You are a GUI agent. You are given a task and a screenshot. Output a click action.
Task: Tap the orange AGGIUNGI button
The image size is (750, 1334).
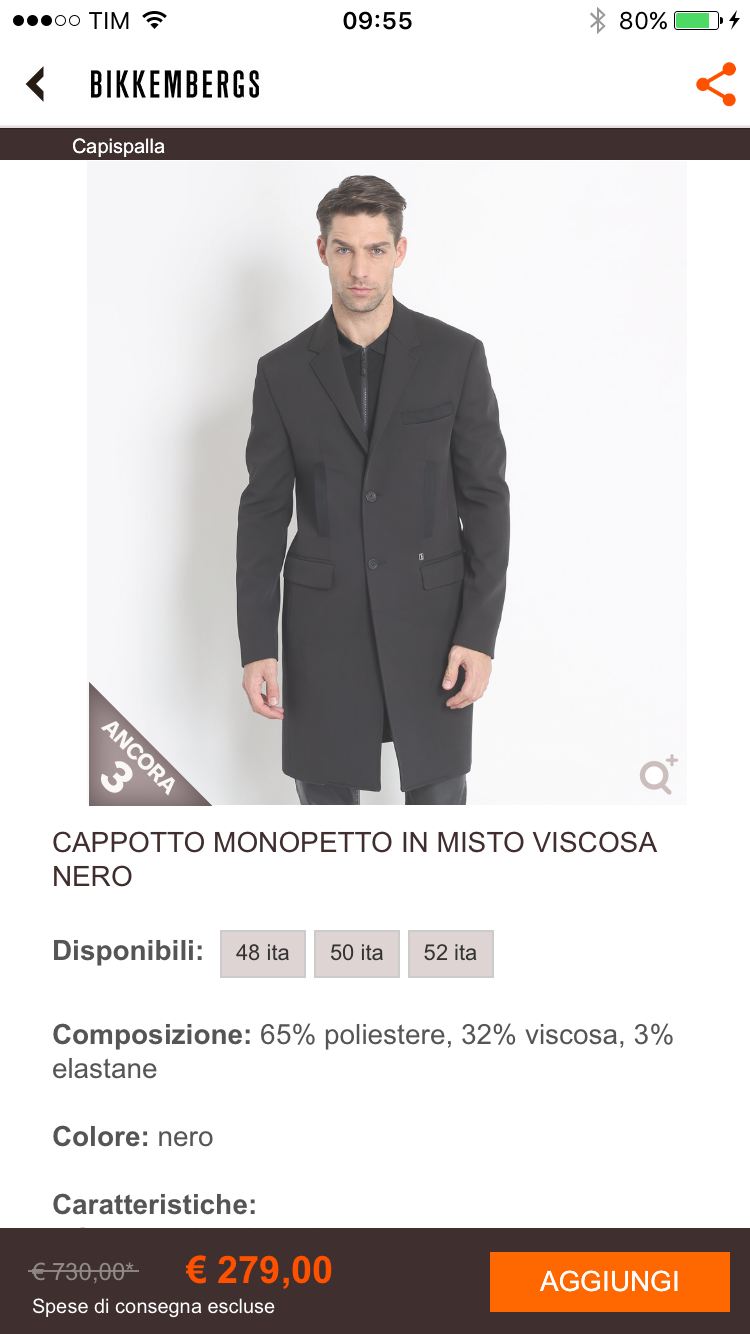(609, 1281)
